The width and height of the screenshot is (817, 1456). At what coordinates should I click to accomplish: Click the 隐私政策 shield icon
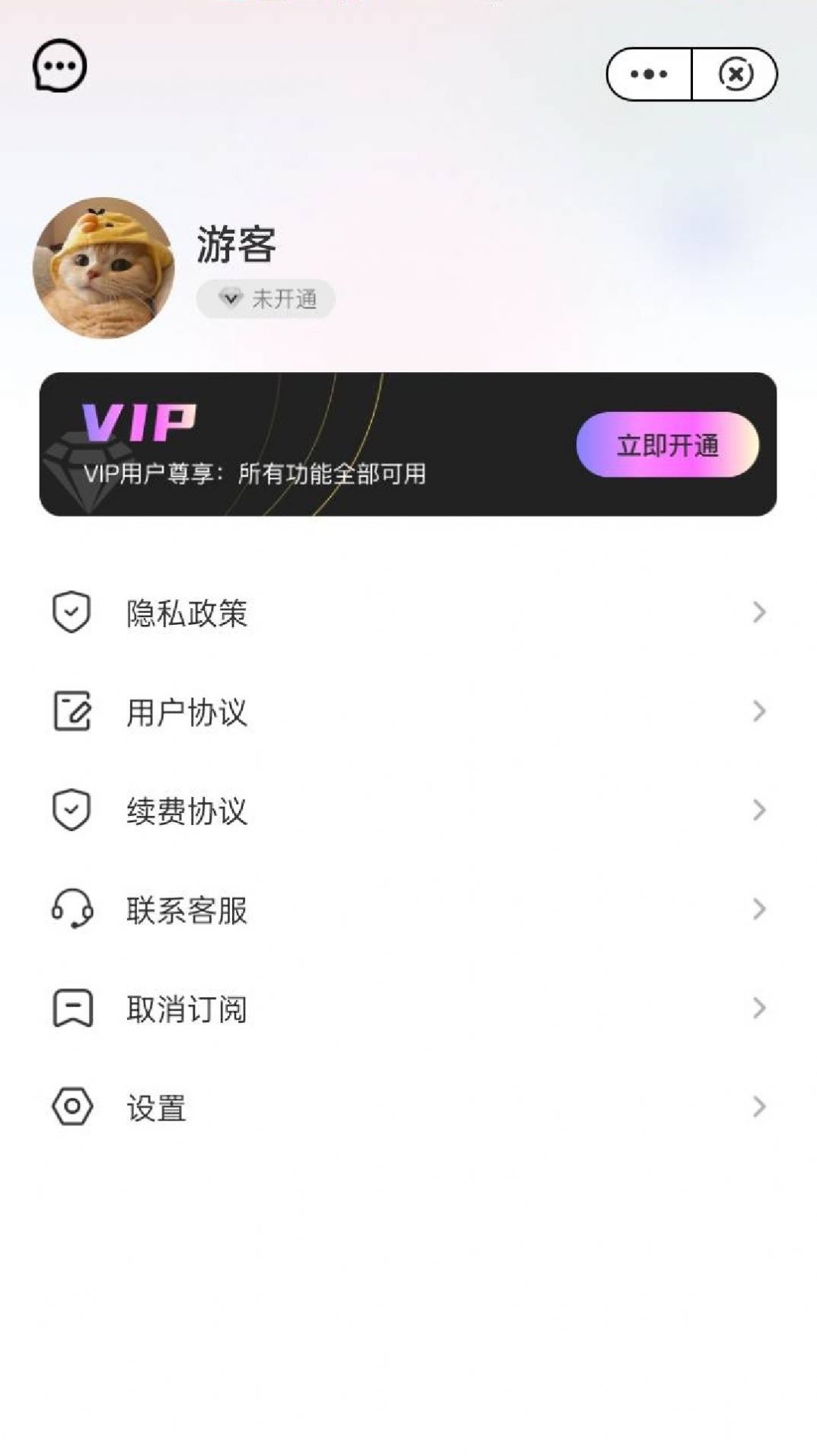tap(71, 612)
